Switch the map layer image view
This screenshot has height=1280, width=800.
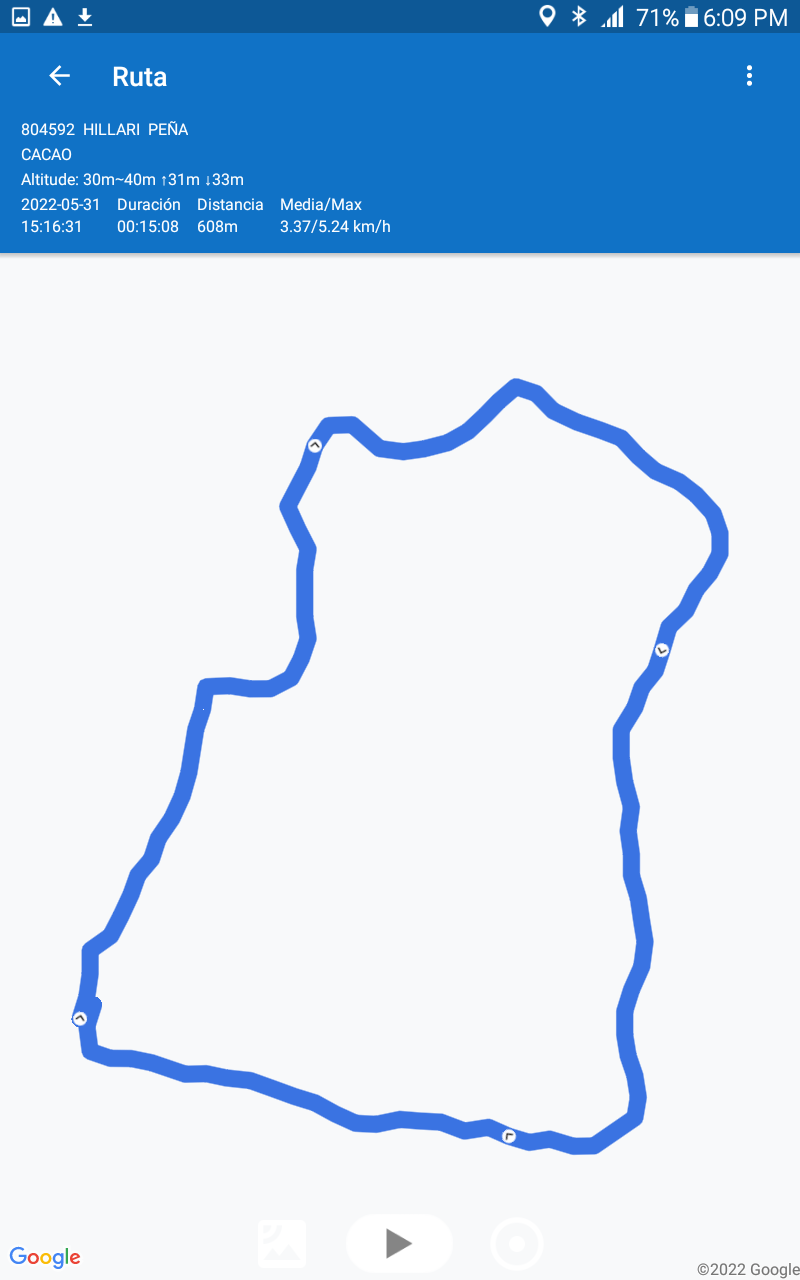[x=282, y=1244]
